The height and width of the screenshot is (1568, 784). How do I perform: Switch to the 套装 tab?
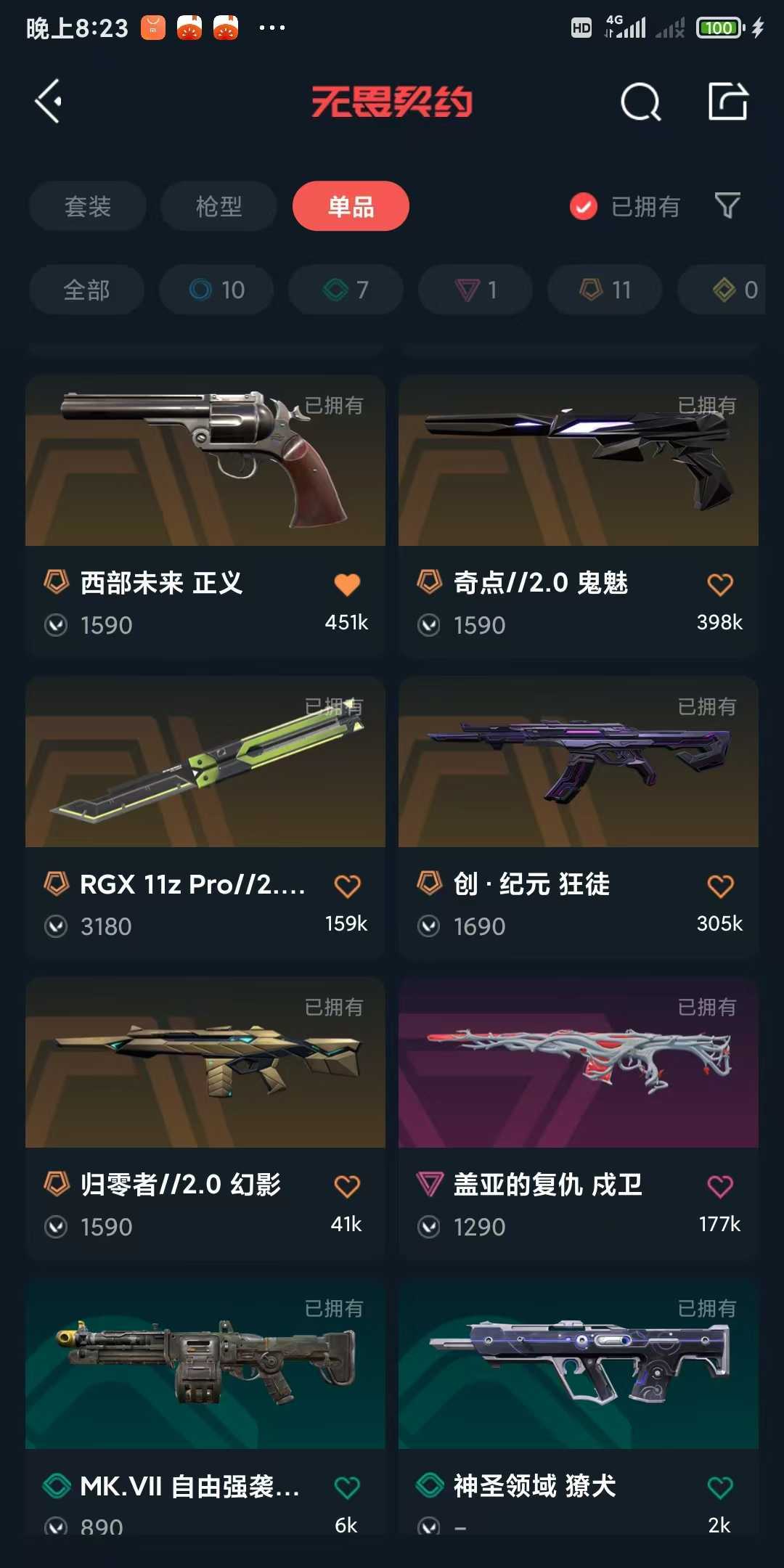click(x=87, y=206)
